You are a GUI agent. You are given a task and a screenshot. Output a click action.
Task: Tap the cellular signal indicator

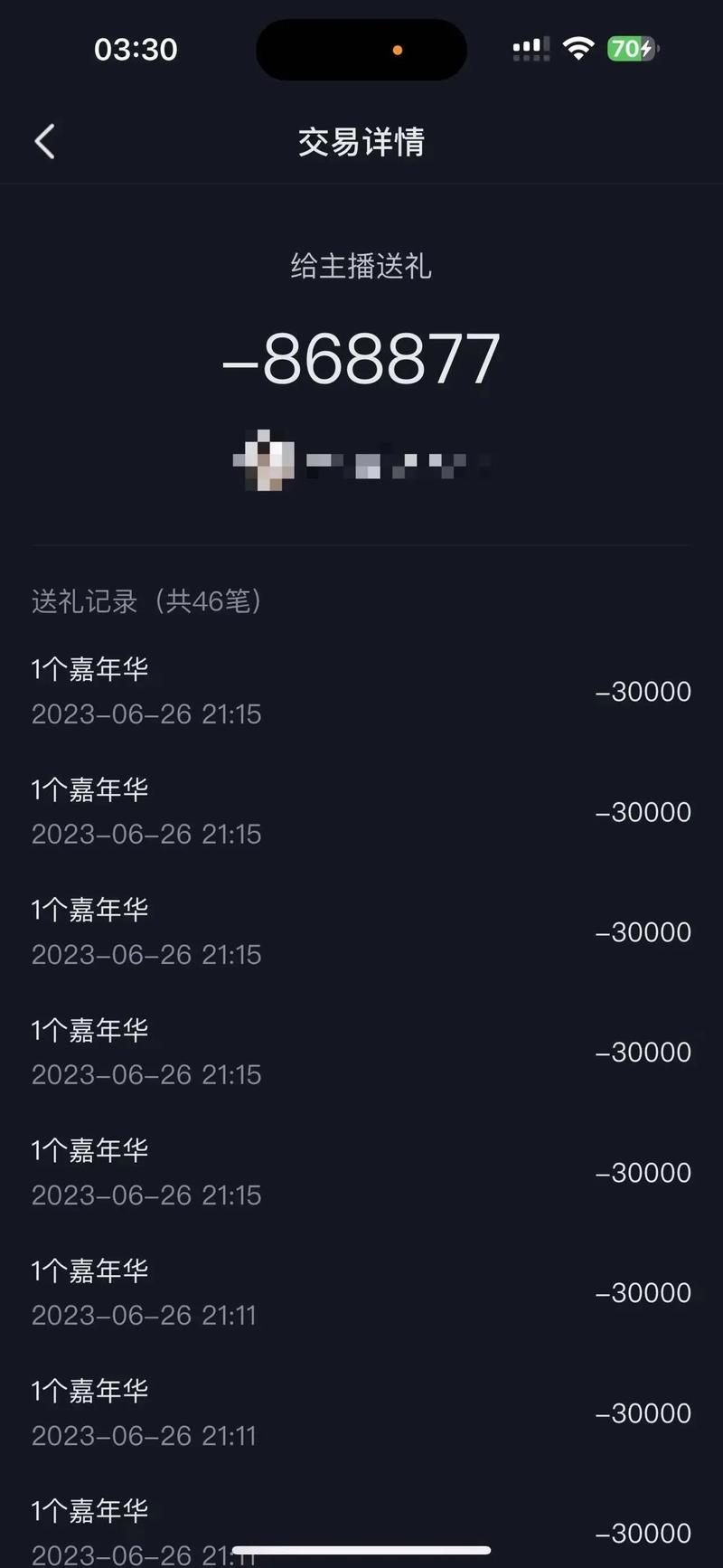(x=530, y=49)
